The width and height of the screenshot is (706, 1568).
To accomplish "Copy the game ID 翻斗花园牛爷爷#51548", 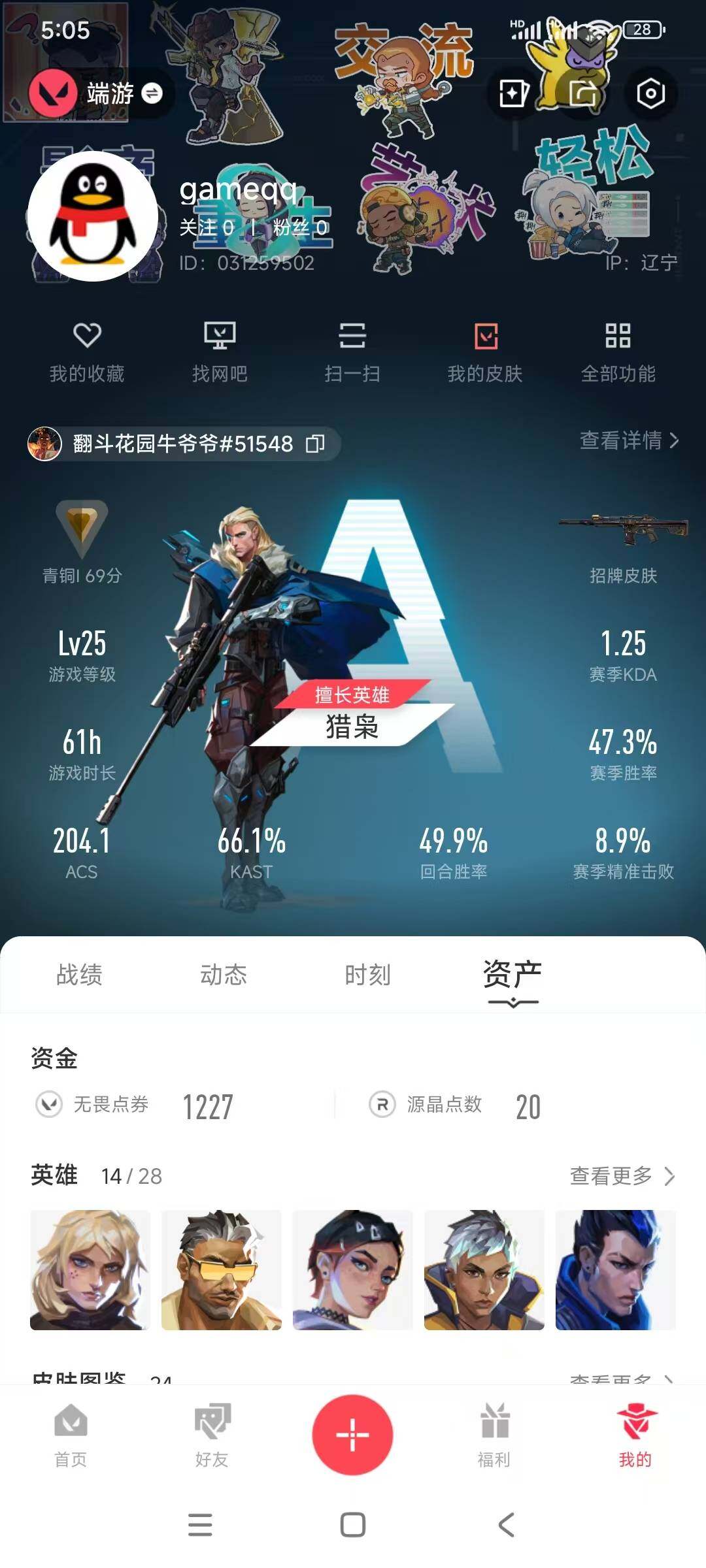I will click(x=315, y=444).
